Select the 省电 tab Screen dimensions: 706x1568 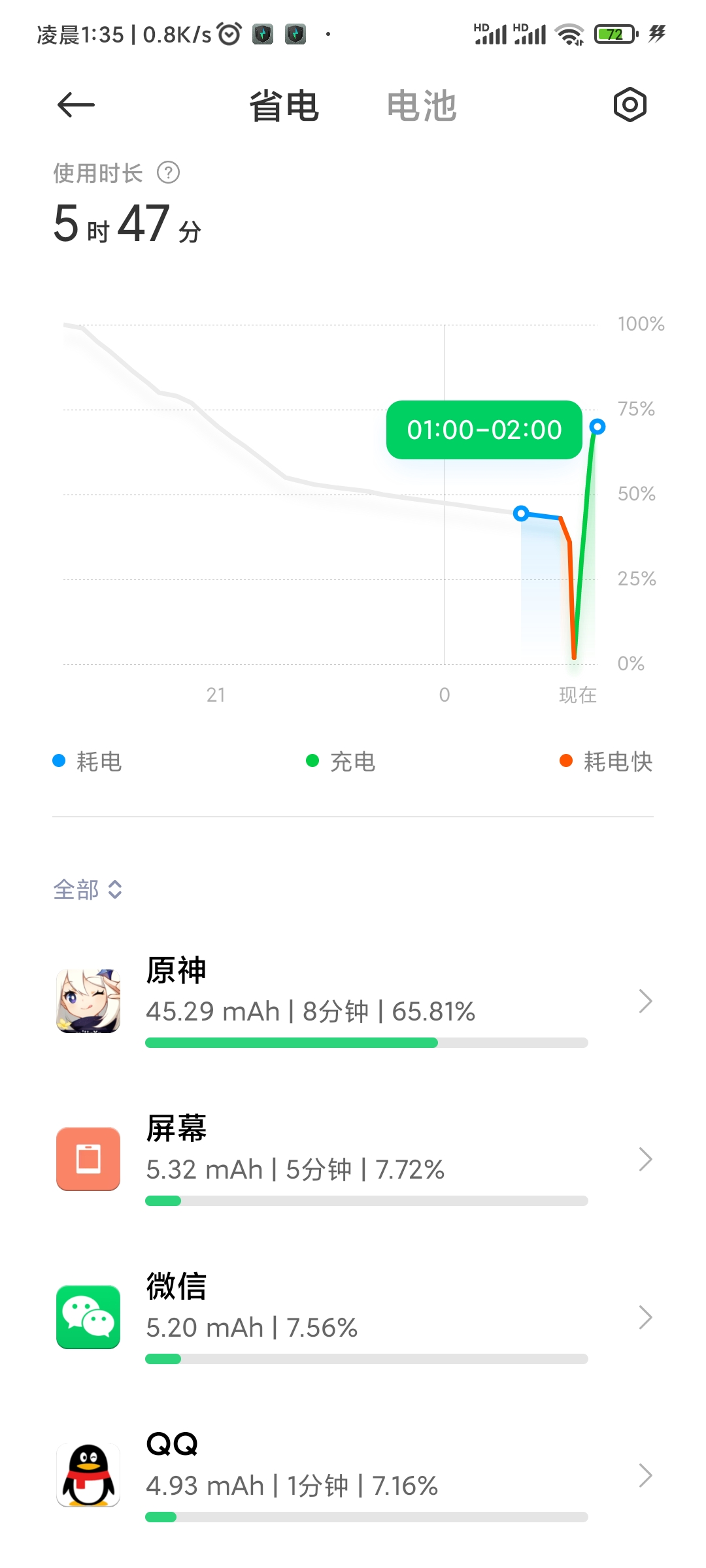click(x=284, y=106)
